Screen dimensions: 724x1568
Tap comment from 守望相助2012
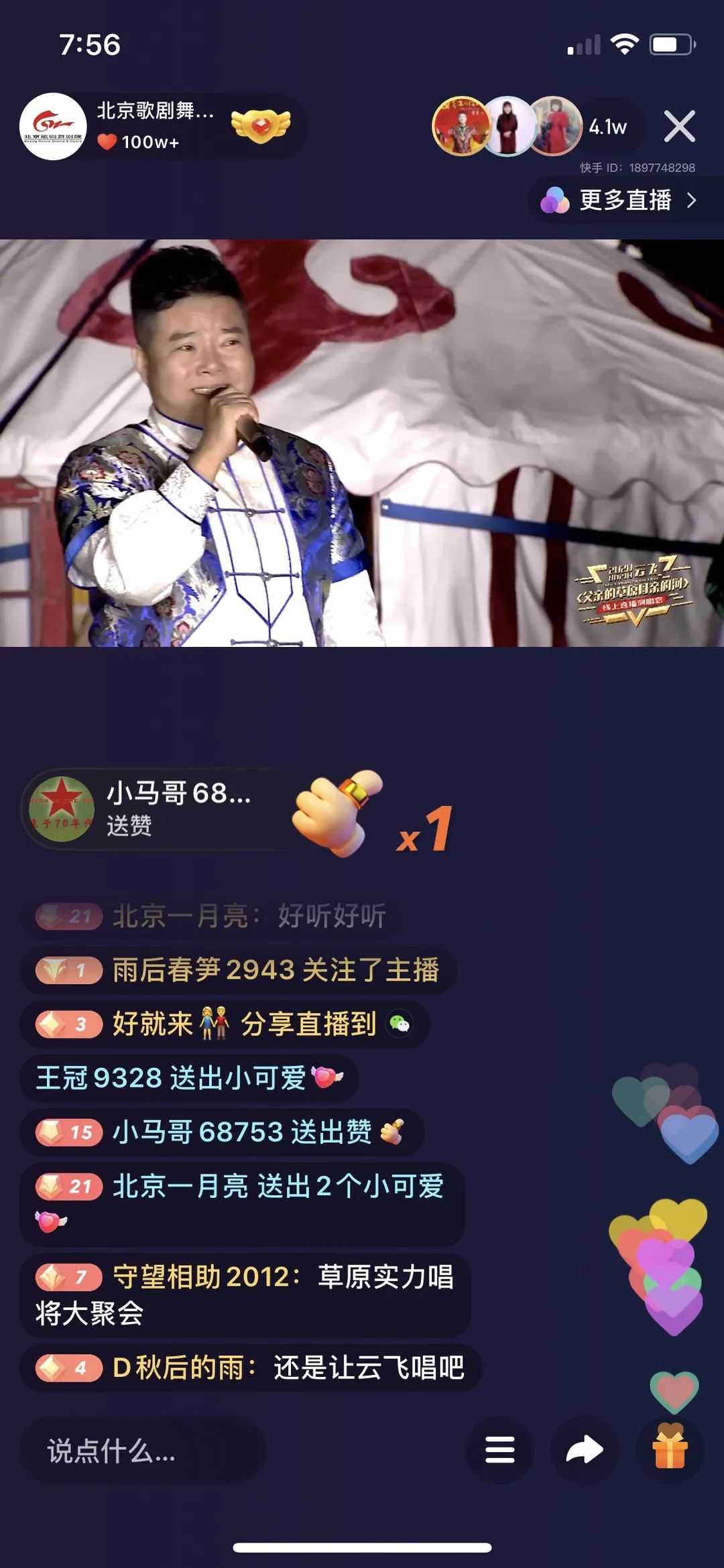[245, 1294]
